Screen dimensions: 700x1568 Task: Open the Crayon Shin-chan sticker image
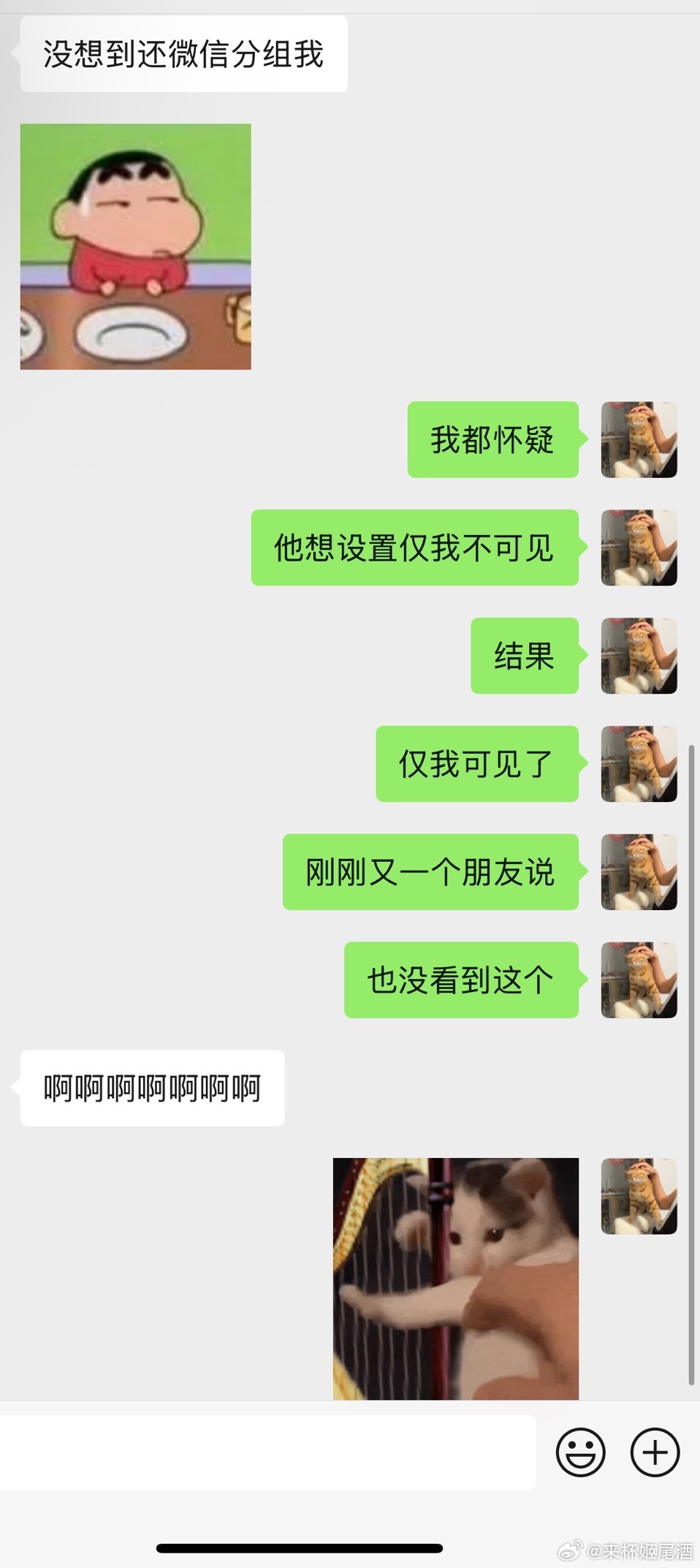click(x=136, y=246)
